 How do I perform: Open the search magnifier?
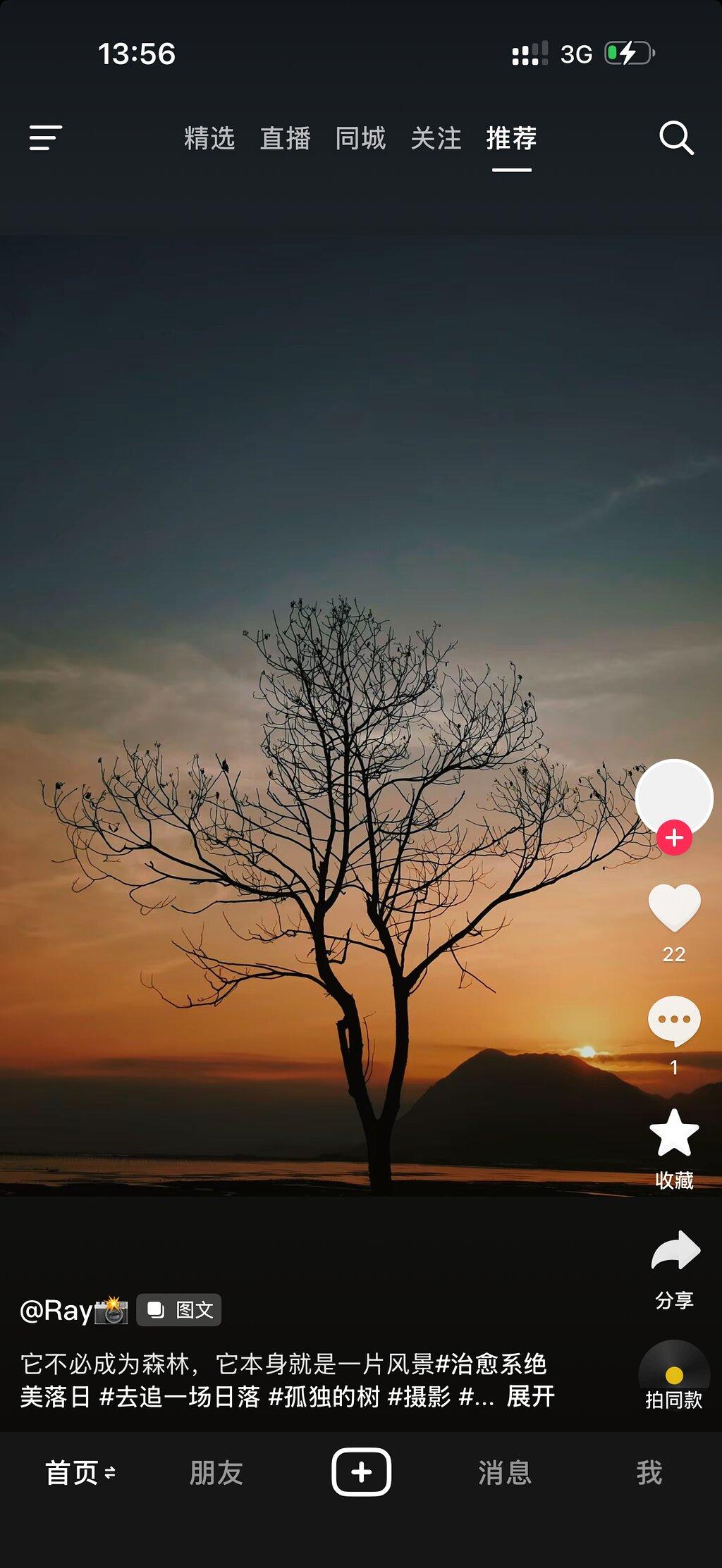676,138
